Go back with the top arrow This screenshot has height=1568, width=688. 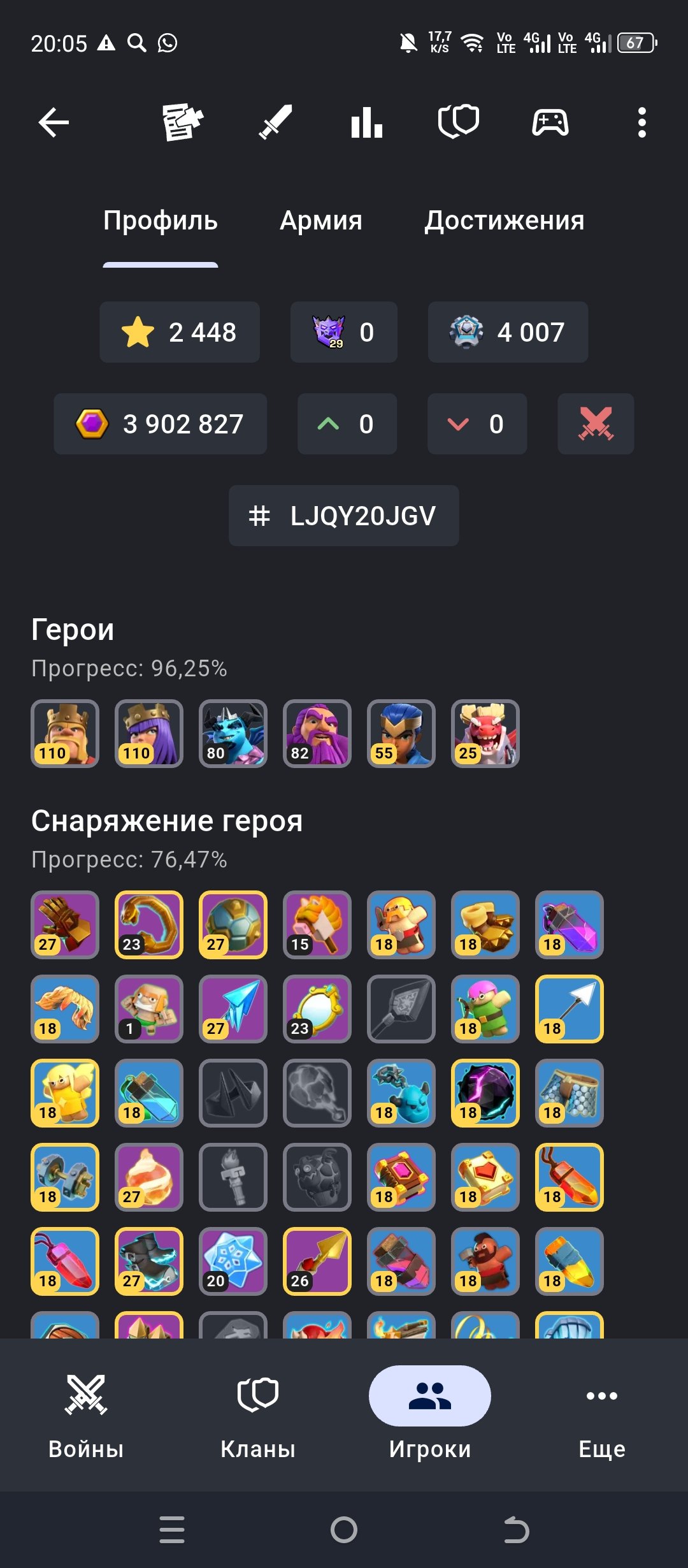(54, 122)
